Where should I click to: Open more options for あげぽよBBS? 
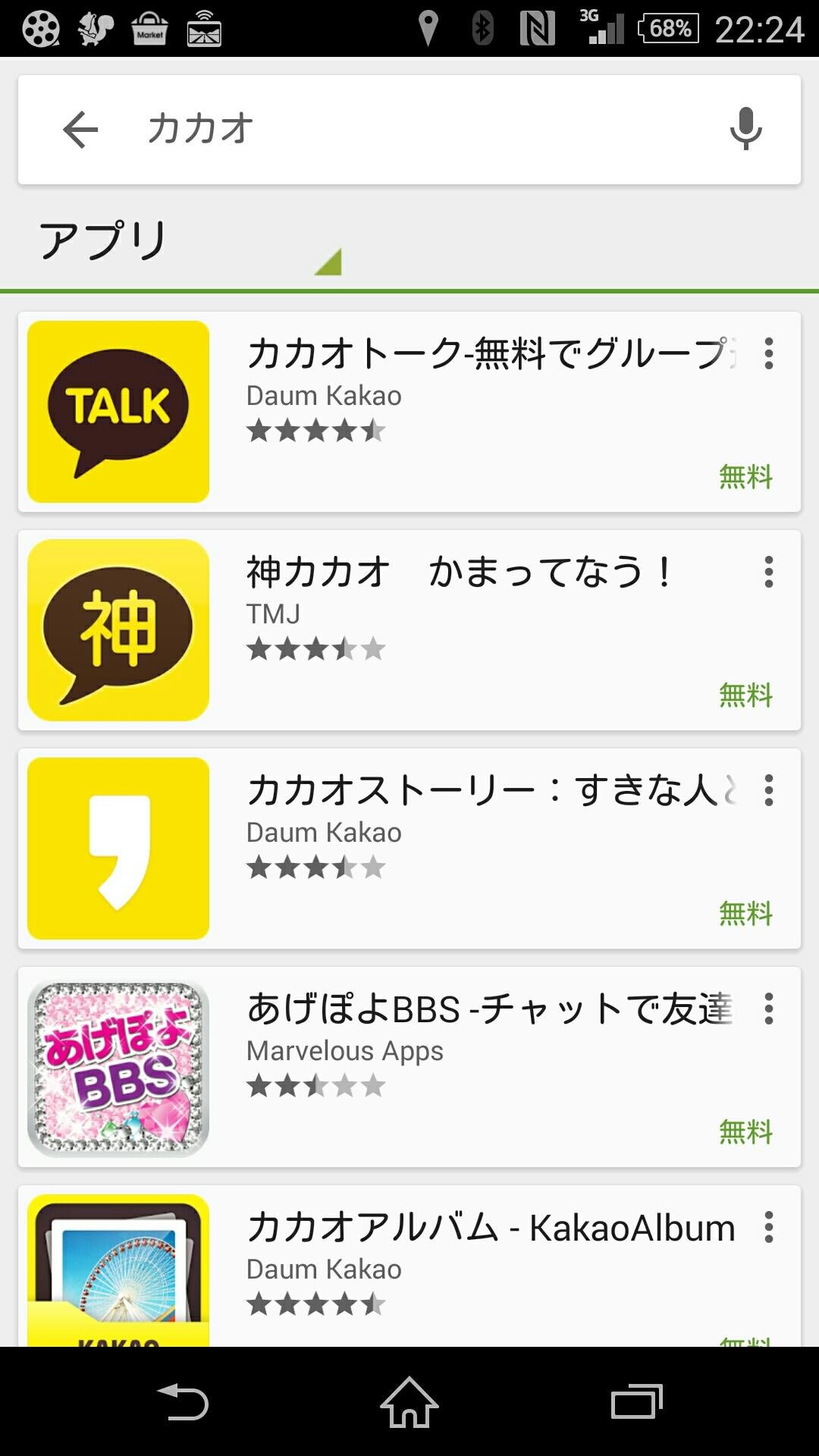tap(769, 1009)
